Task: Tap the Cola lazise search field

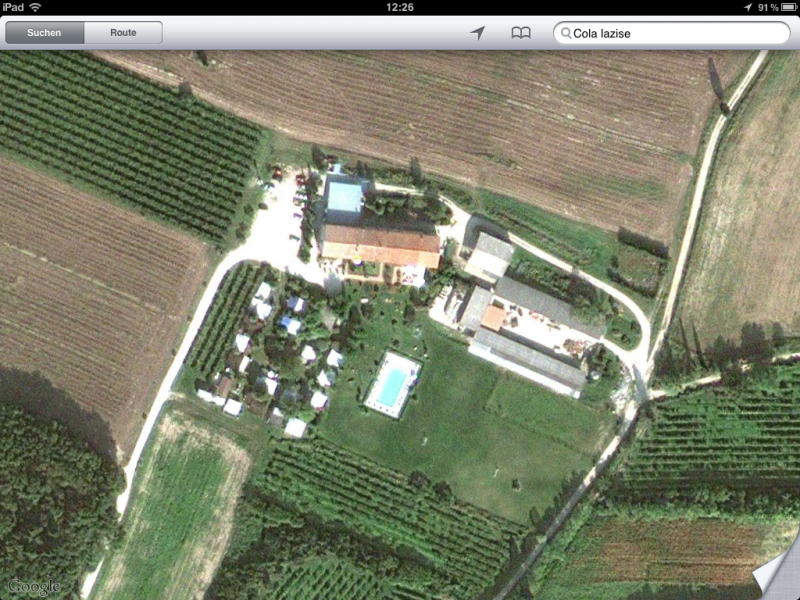Action: point(670,33)
